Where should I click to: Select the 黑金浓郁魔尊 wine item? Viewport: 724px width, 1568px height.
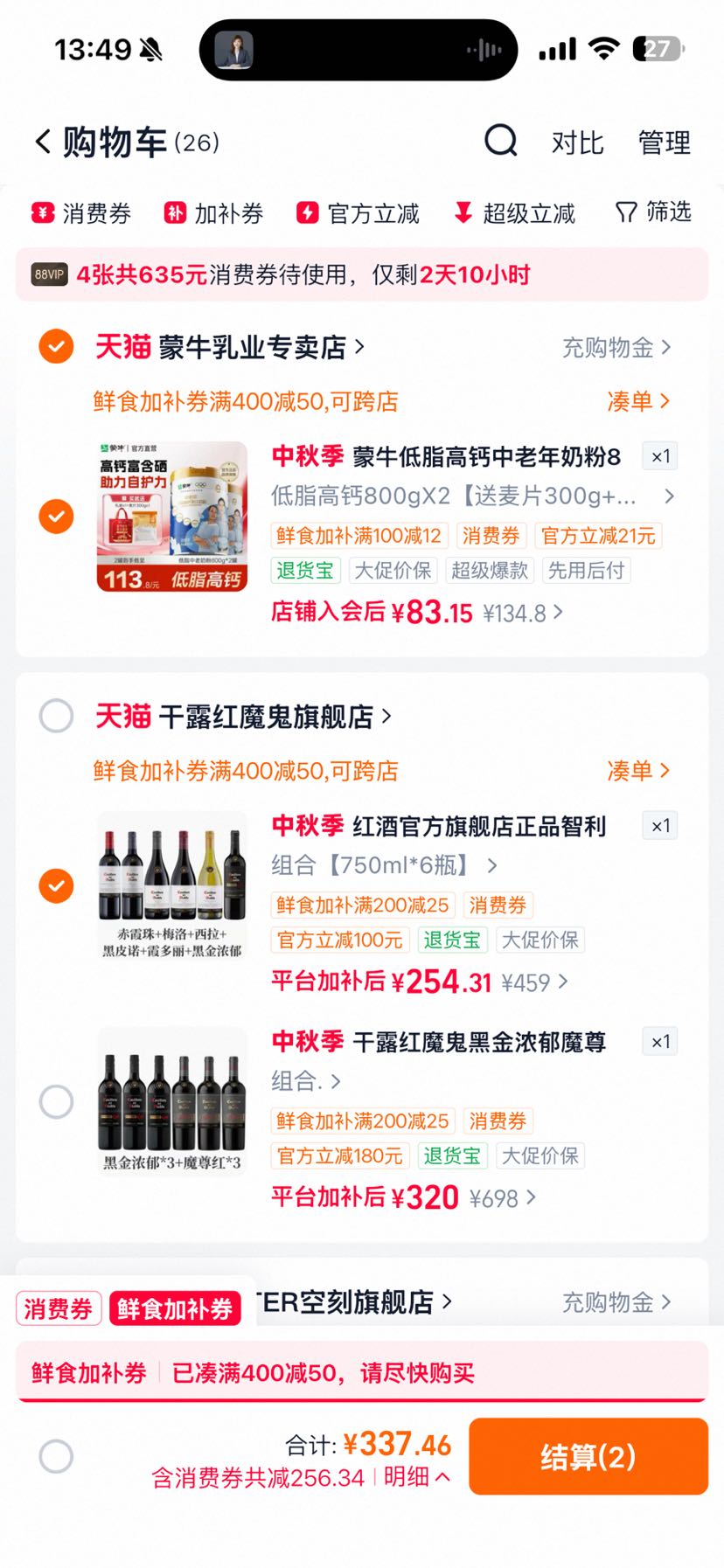(x=56, y=1101)
